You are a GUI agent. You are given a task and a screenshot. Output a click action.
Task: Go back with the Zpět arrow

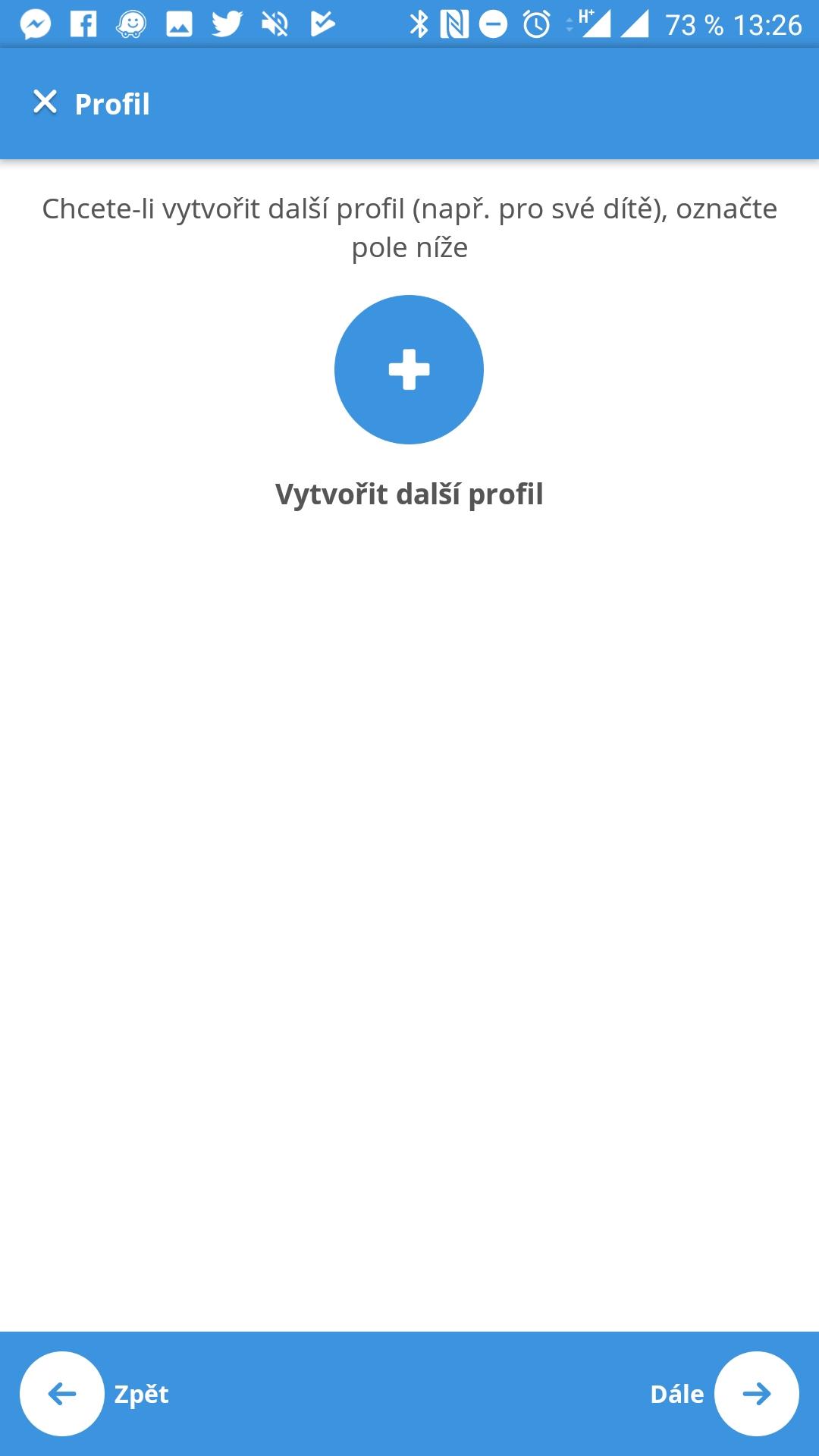(62, 1393)
